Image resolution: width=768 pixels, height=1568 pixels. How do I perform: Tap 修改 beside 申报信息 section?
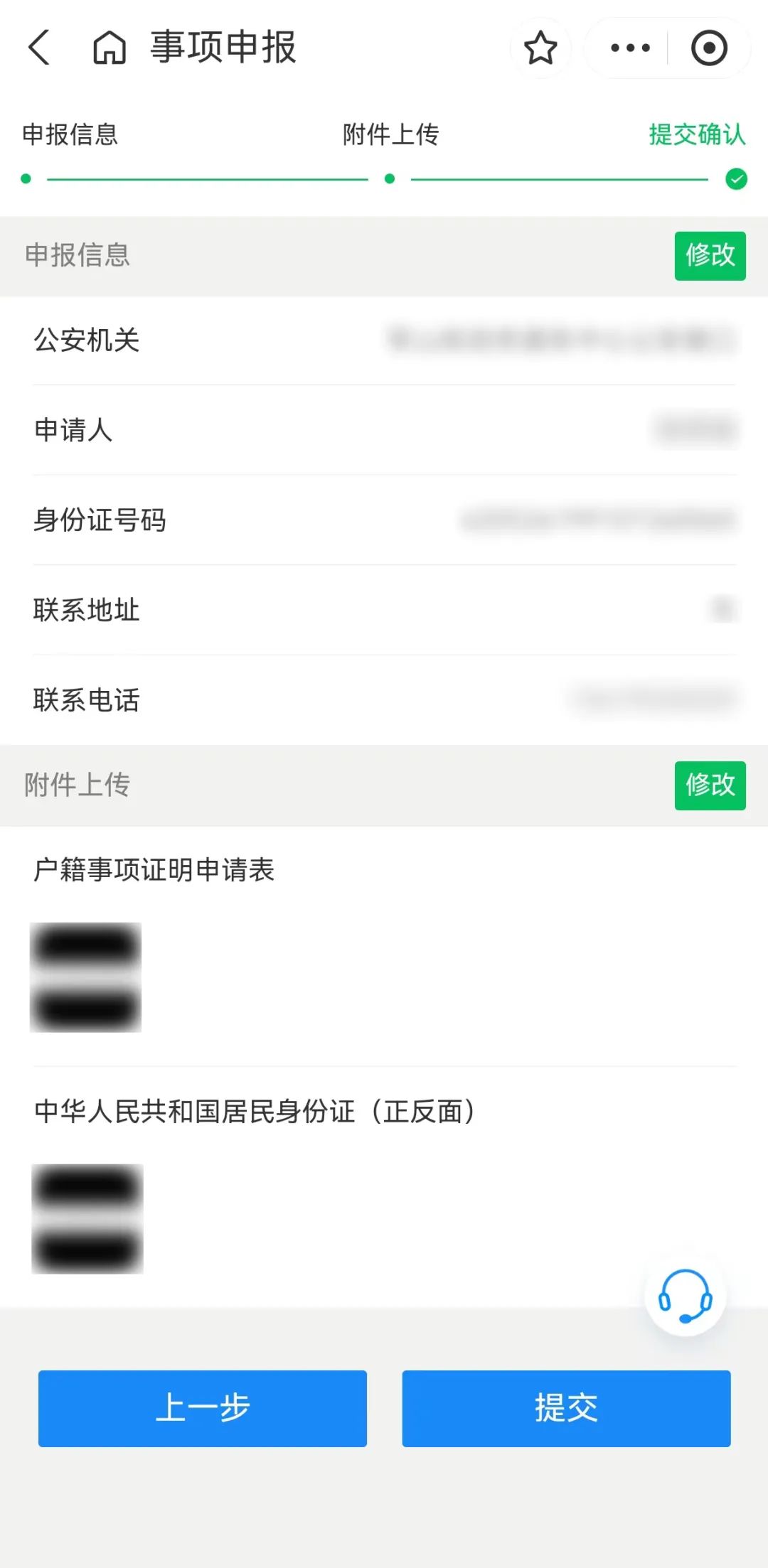(x=710, y=255)
